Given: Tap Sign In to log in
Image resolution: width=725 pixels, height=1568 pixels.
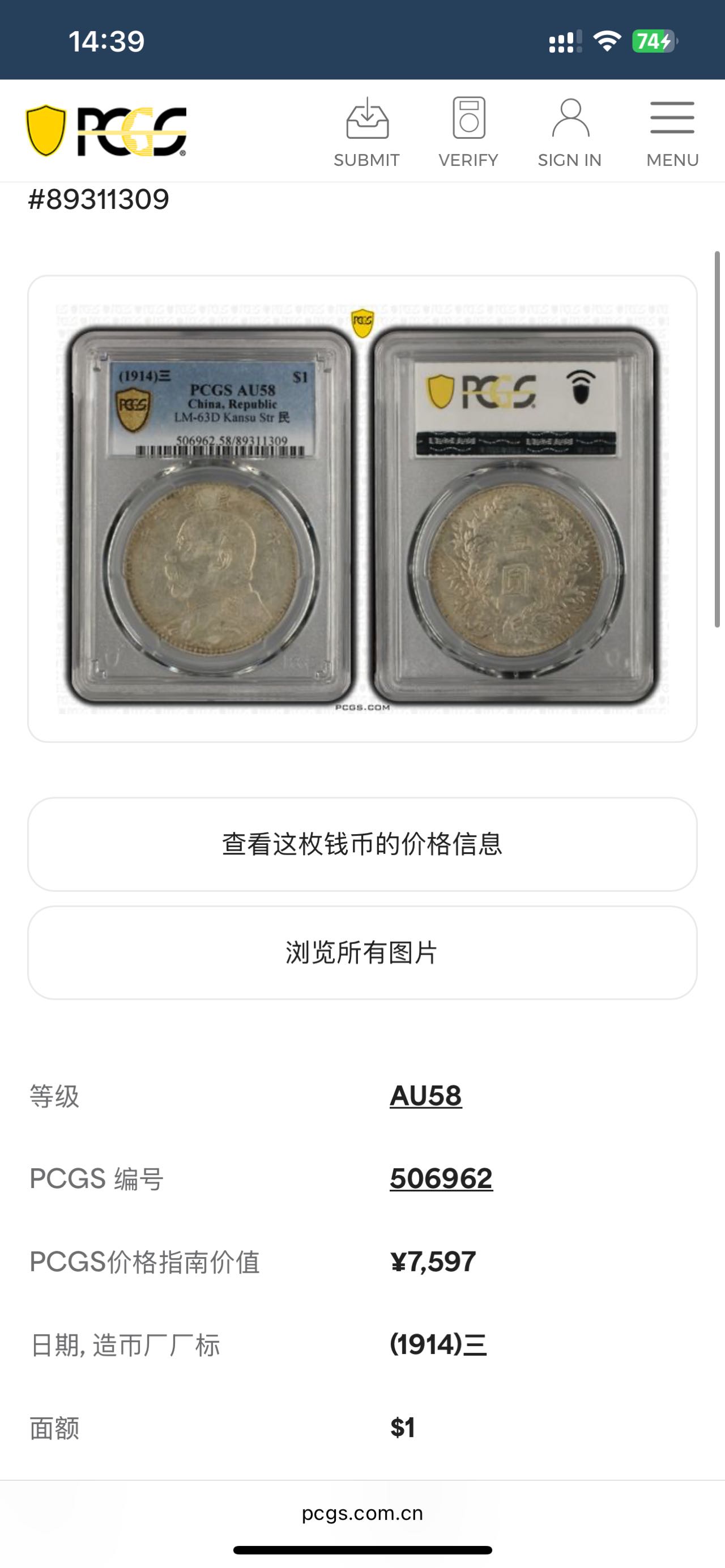Looking at the screenshot, I should (570, 132).
